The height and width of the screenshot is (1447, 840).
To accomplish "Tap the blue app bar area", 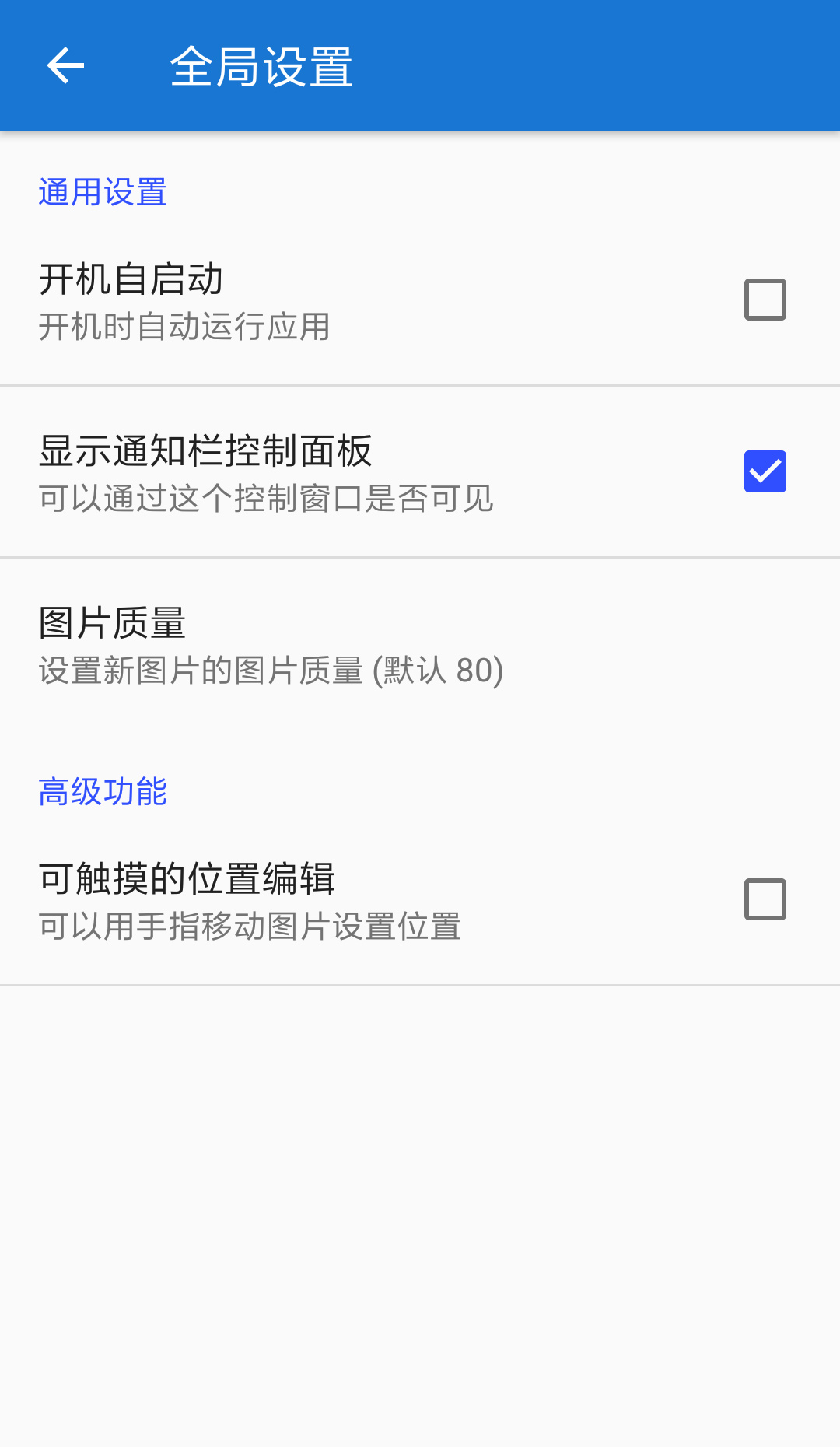I will pos(544,65).
